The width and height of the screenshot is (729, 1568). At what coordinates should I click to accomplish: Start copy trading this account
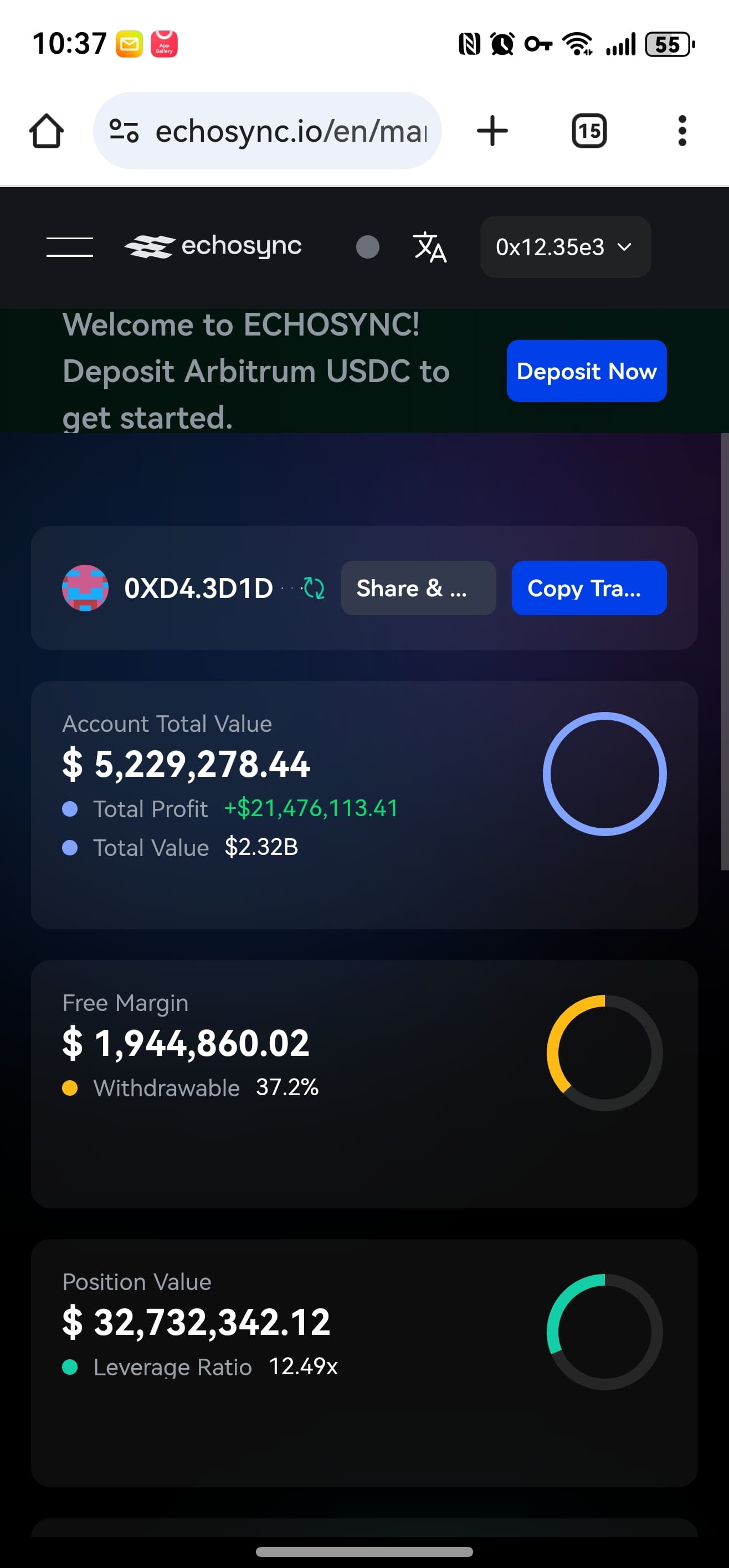pos(588,588)
